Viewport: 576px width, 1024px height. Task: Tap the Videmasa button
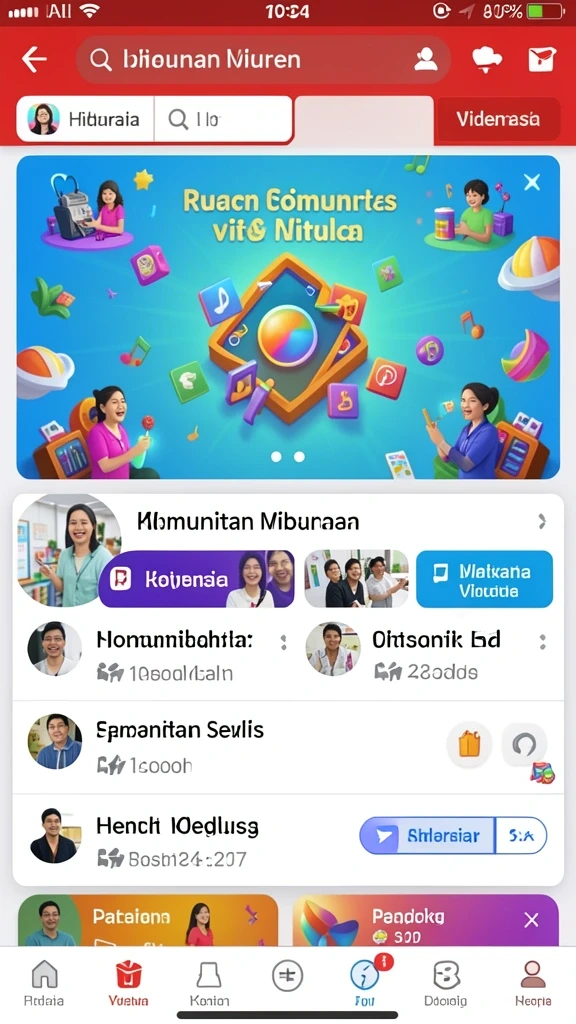(498, 119)
